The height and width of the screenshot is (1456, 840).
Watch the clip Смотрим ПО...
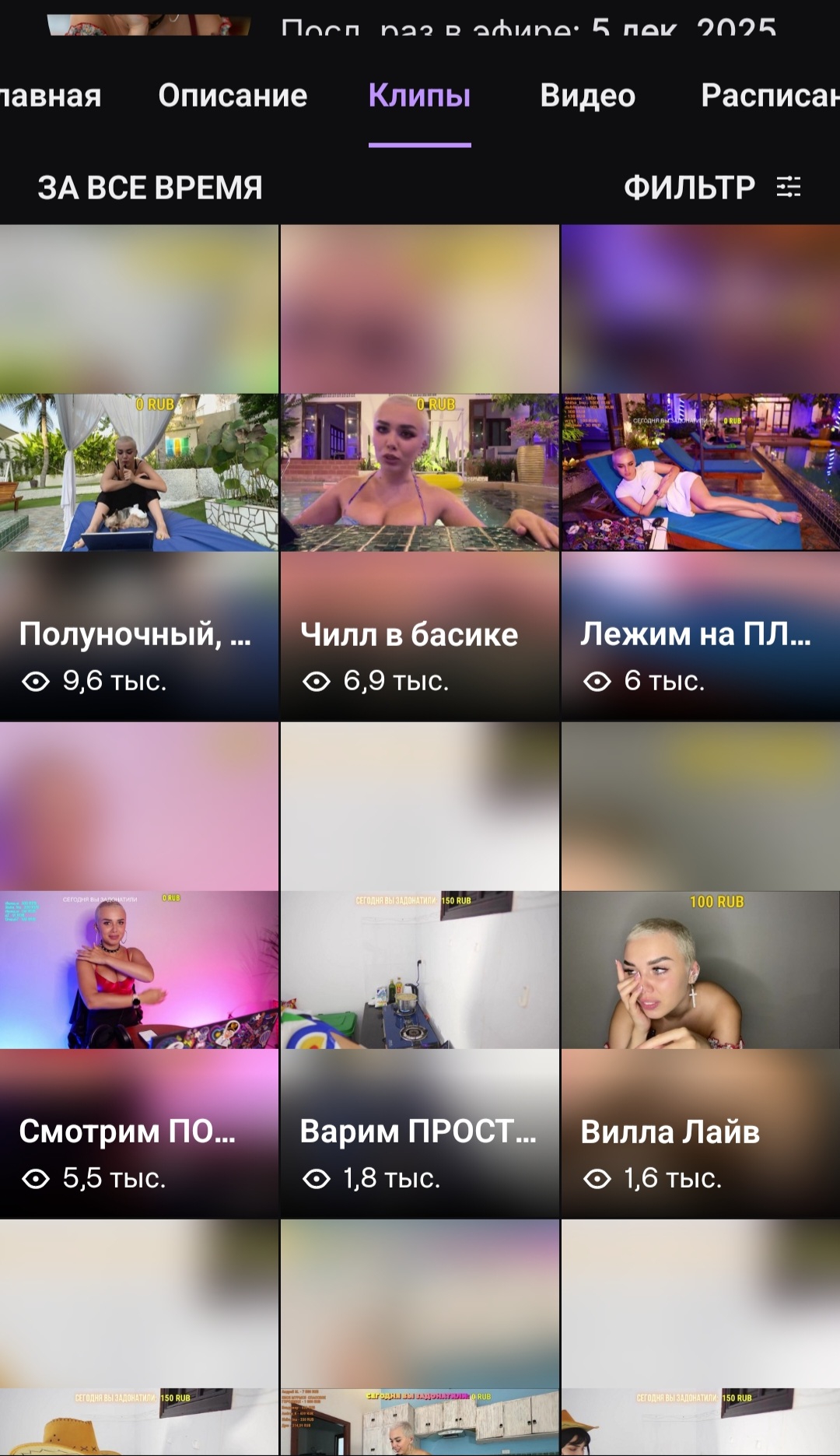(139, 970)
